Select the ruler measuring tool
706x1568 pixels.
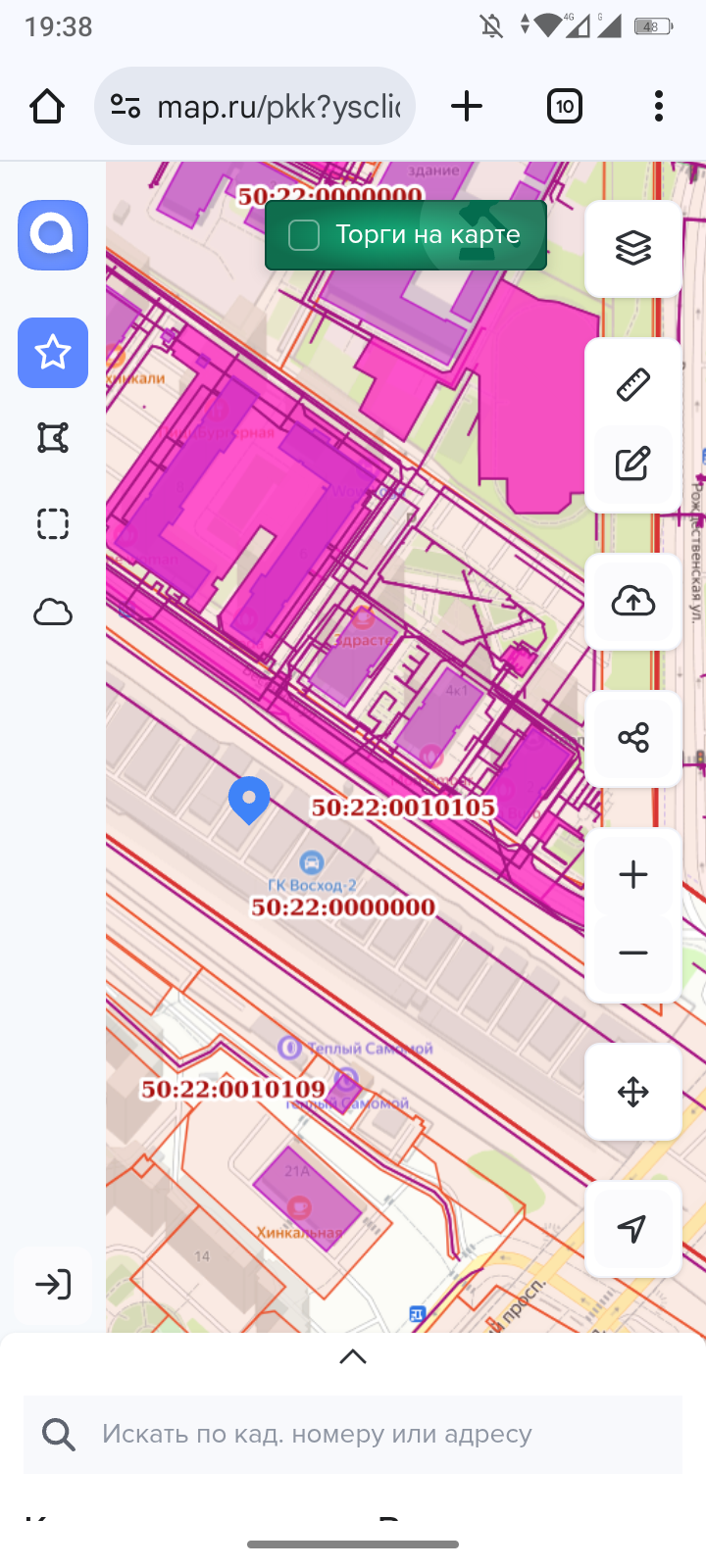click(x=633, y=384)
